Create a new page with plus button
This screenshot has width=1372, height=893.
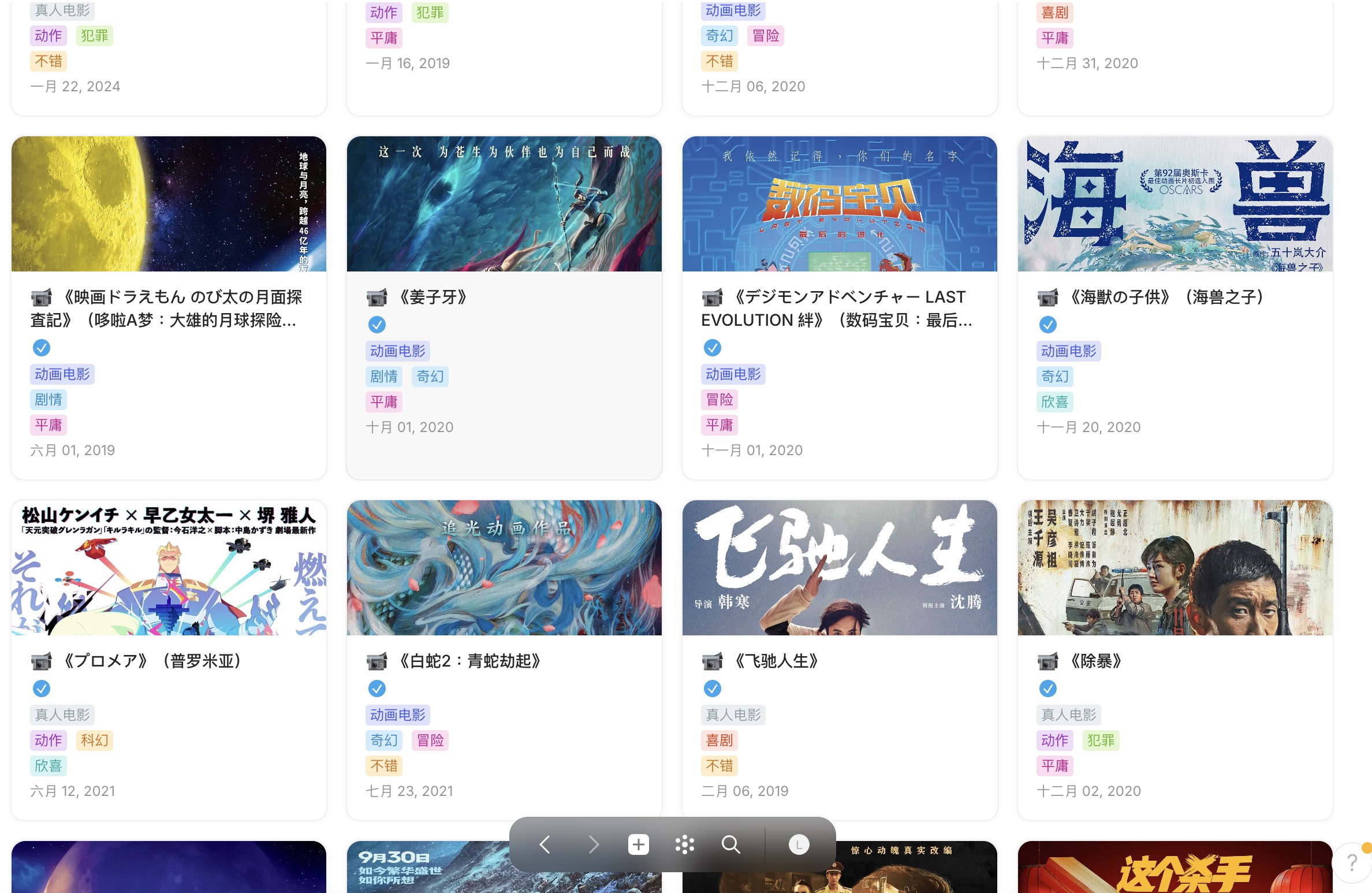click(x=638, y=845)
